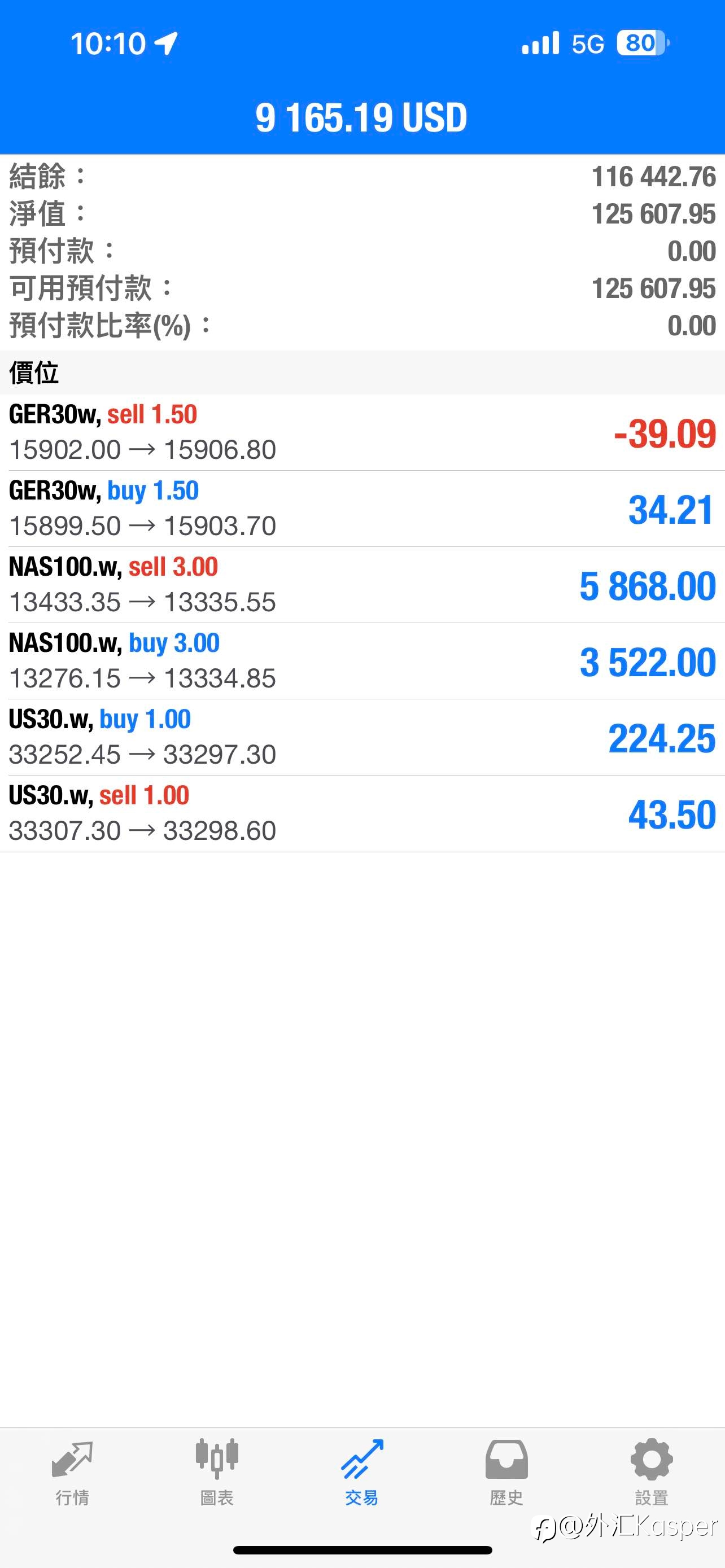The width and height of the screenshot is (725, 1568).
Task: Open the GER30w buy 1.50 position
Action: click(362, 509)
